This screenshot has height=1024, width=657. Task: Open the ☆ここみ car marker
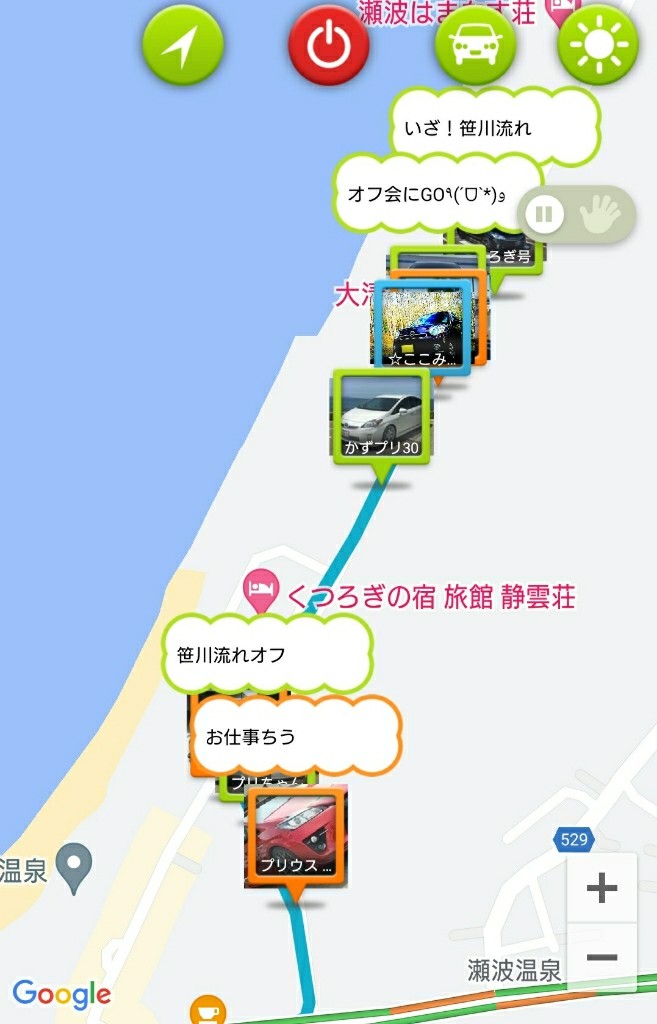pyautogui.click(x=421, y=327)
